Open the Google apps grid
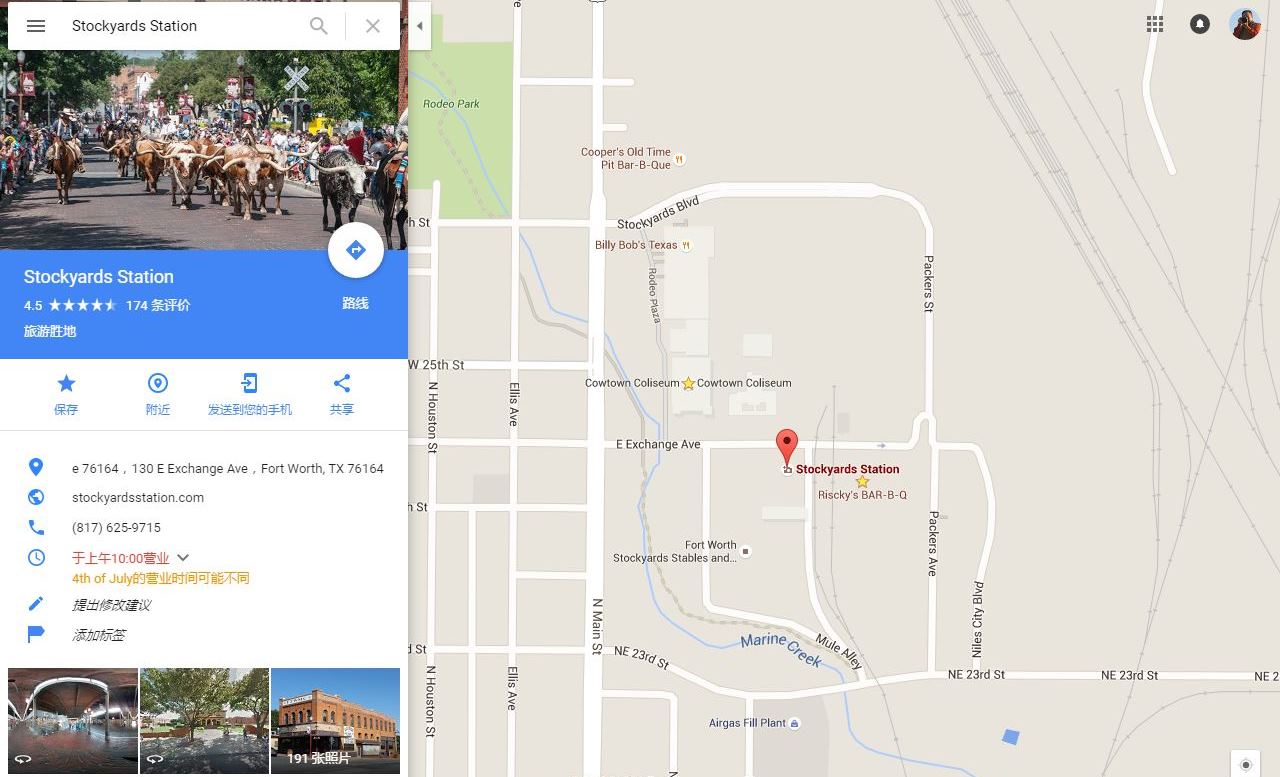1280x777 pixels. click(1155, 25)
